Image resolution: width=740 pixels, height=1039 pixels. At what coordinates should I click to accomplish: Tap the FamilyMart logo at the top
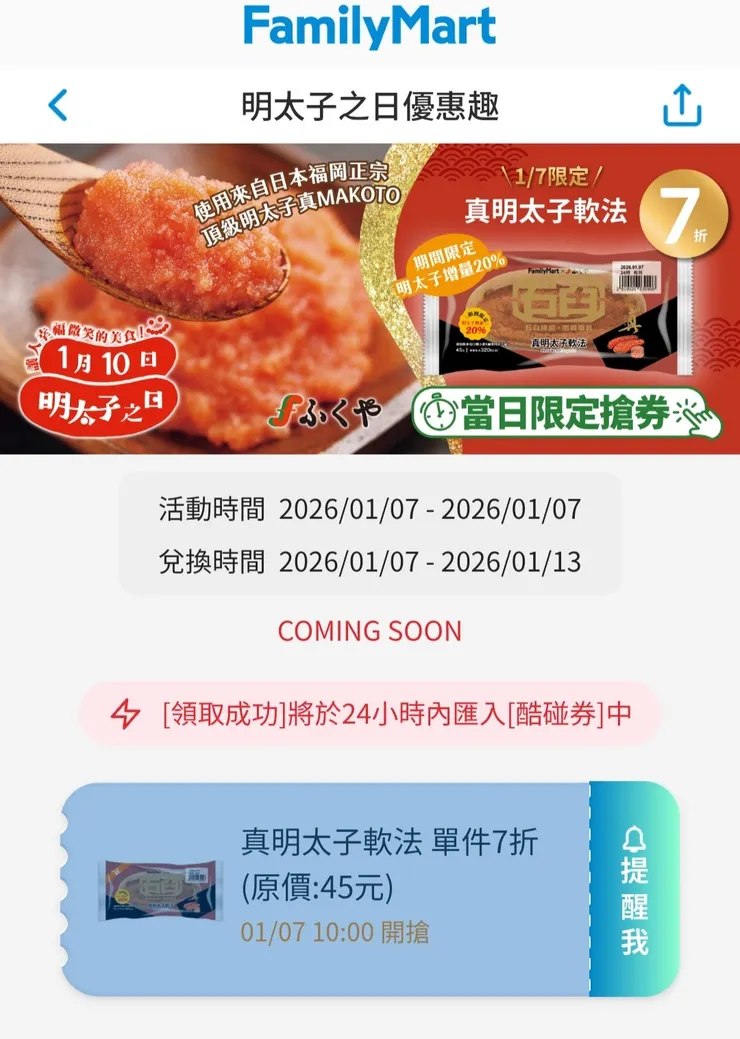click(370, 26)
